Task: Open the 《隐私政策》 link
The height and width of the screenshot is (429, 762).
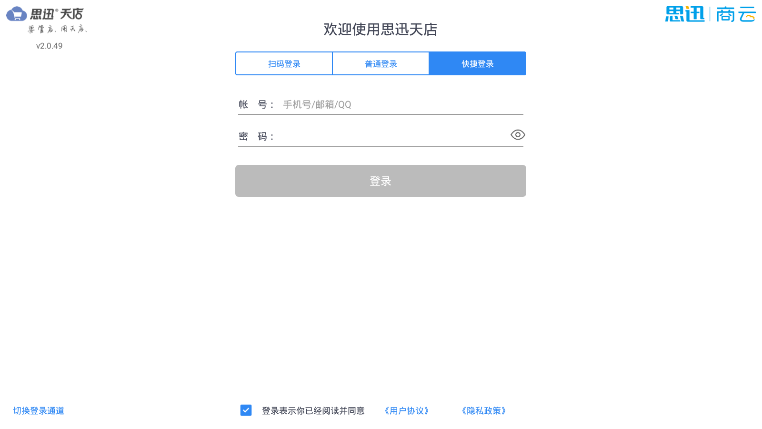Action: 483,411
